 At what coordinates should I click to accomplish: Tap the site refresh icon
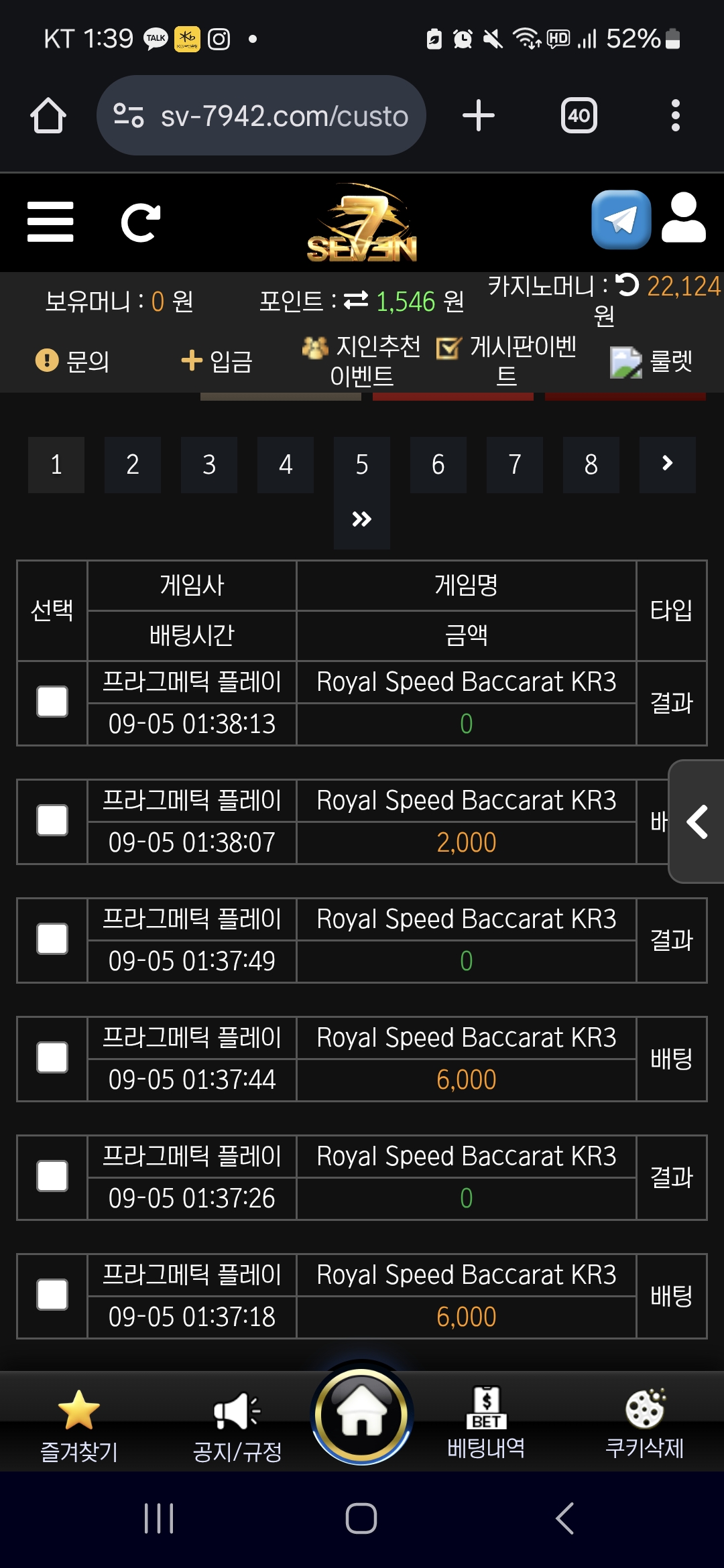point(140,222)
